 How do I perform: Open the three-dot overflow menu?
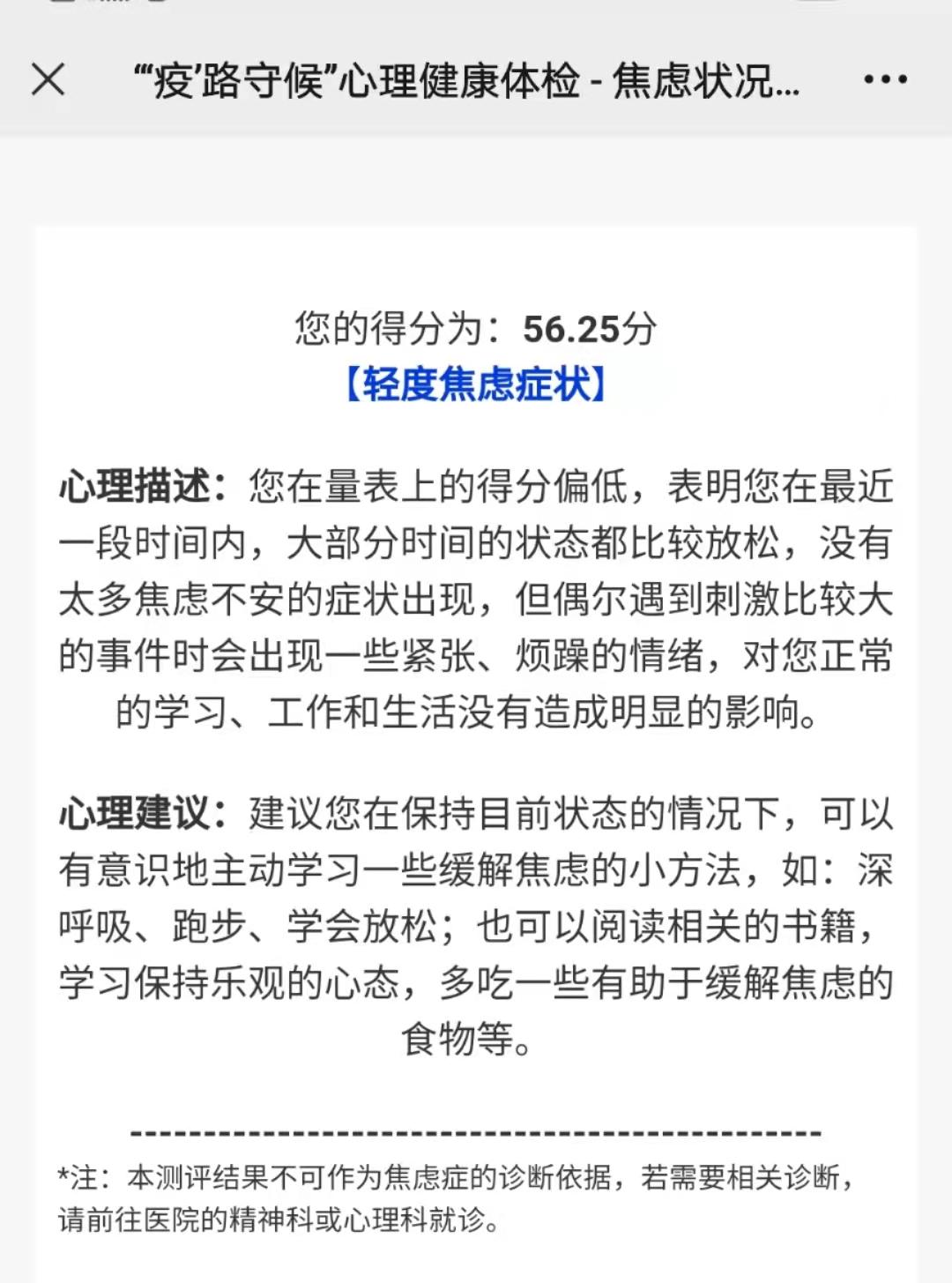pyautogui.click(x=885, y=79)
